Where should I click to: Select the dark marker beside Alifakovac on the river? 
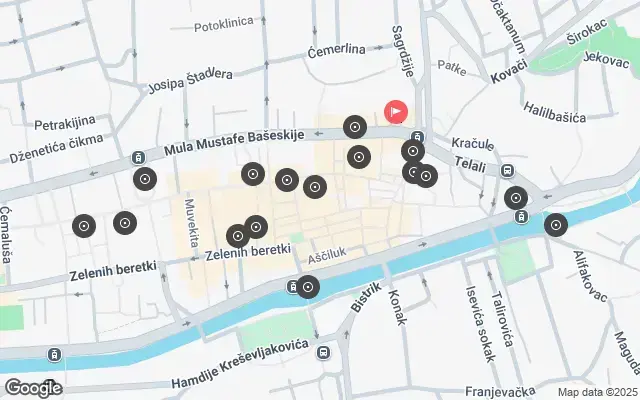pos(555,225)
